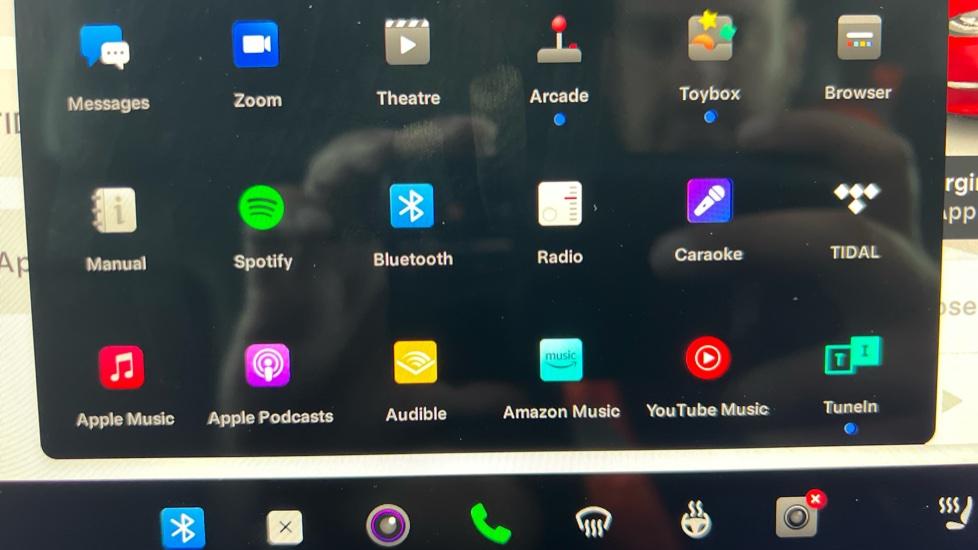The width and height of the screenshot is (978, 550).
Task: Launch Caraoke
Action: (709, 201)
